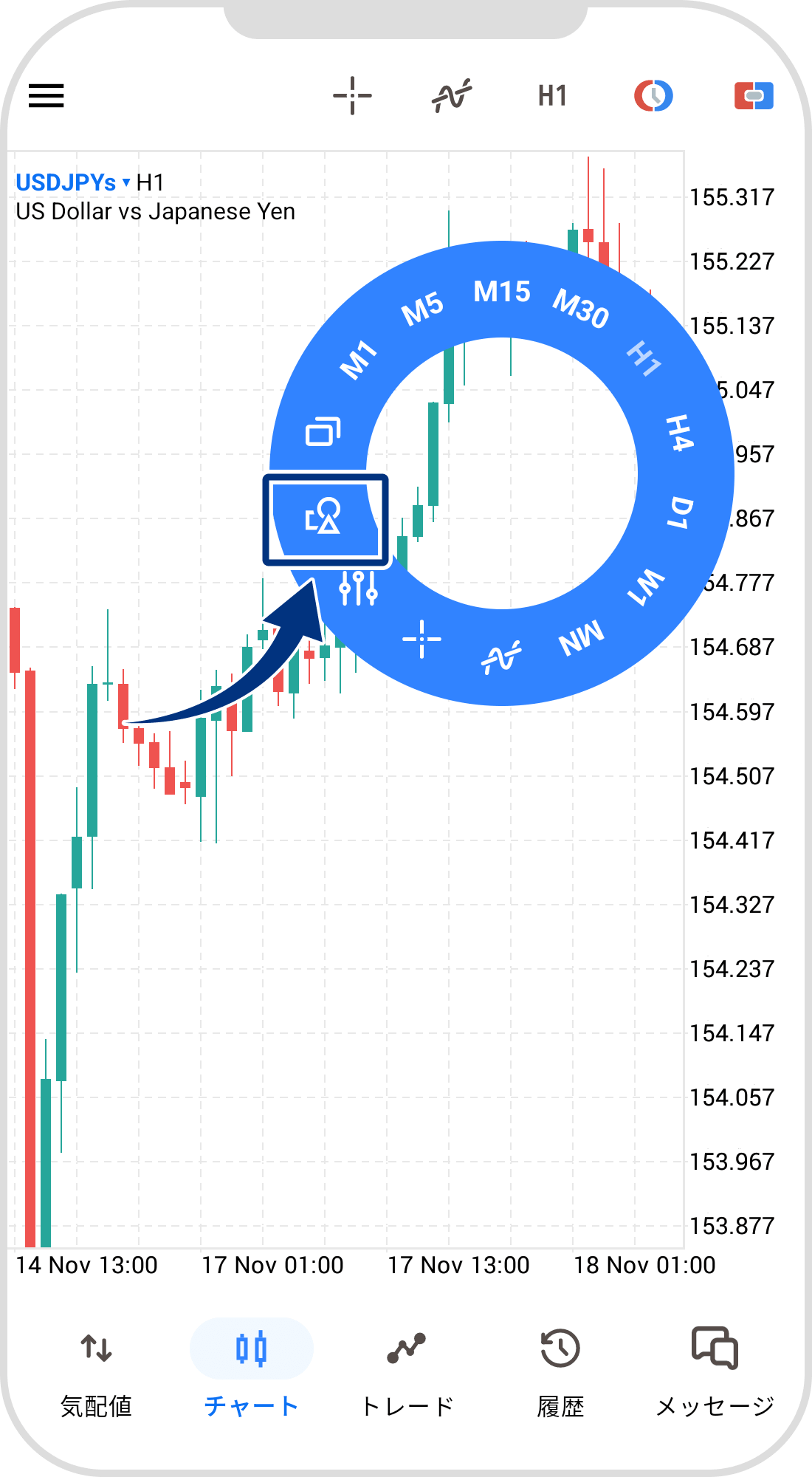The image size is (812, 1477).
Task: Select M1 timeframe on the radial menu
Action: click(359, 360)
